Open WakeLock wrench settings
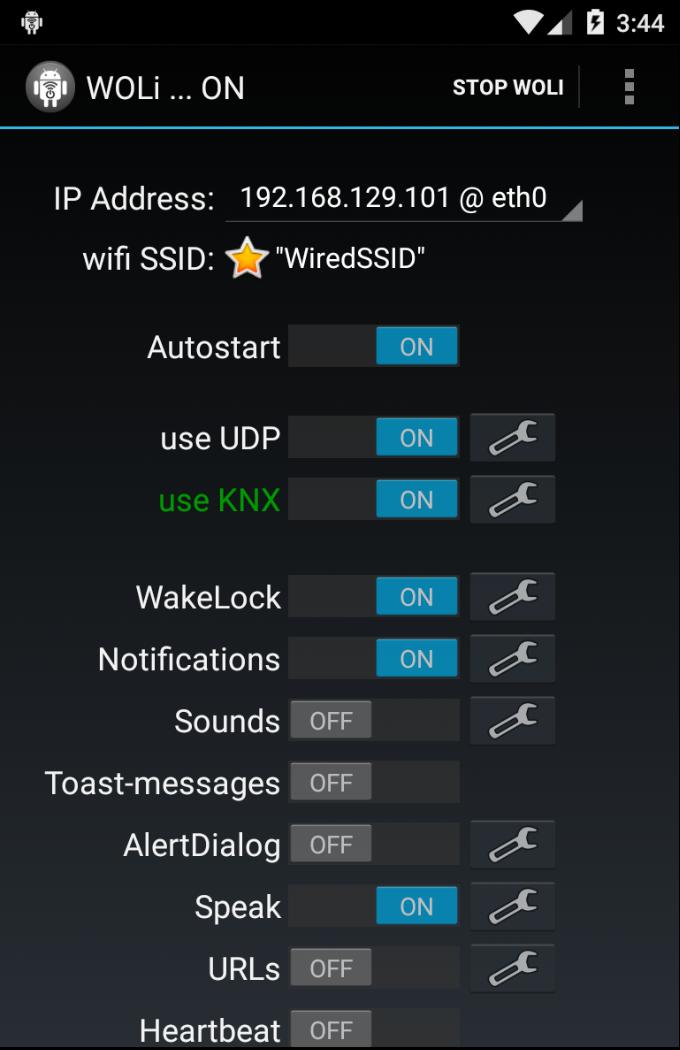The width and height of the screenshot is (680, 1050). click(x=512, y=597)
